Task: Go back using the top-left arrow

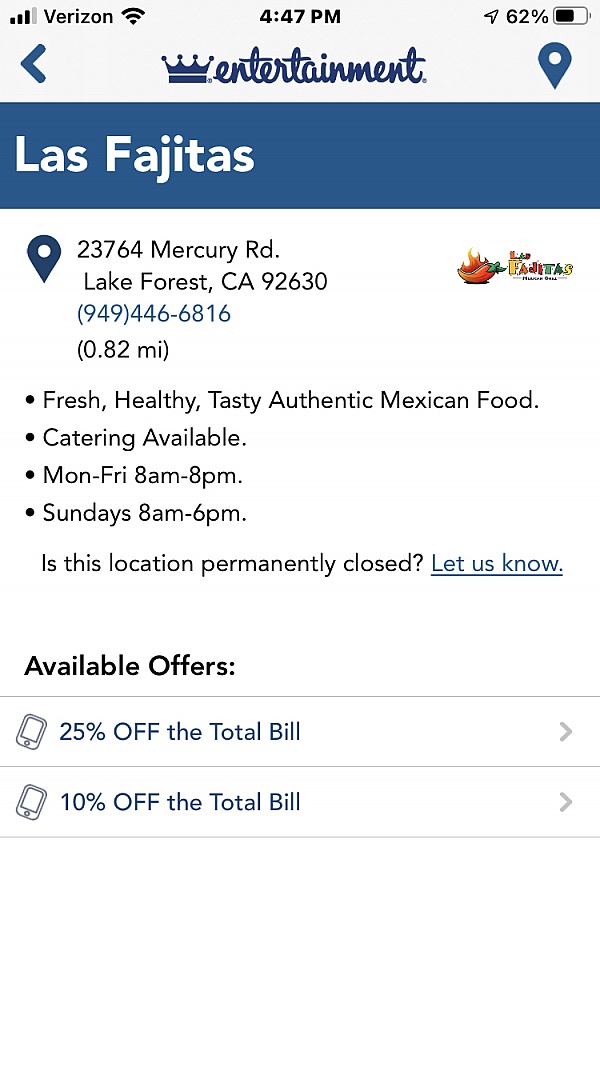Action: point(33,63)
